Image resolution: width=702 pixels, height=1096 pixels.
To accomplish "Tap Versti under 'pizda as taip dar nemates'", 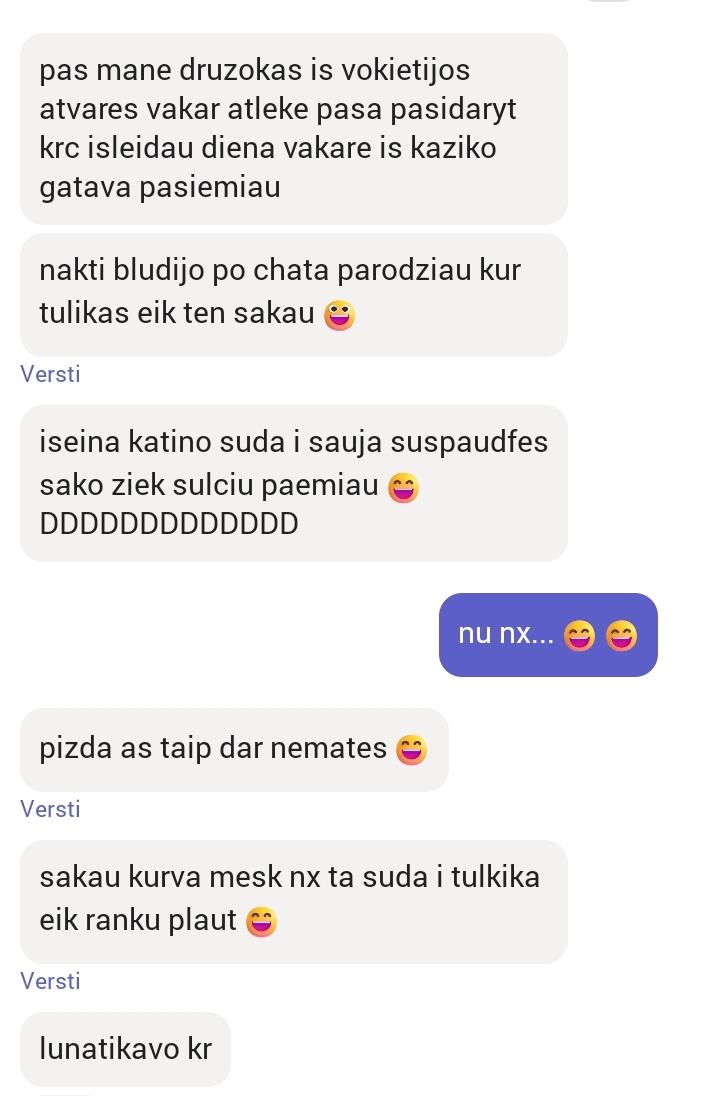I will coord(50,809).
